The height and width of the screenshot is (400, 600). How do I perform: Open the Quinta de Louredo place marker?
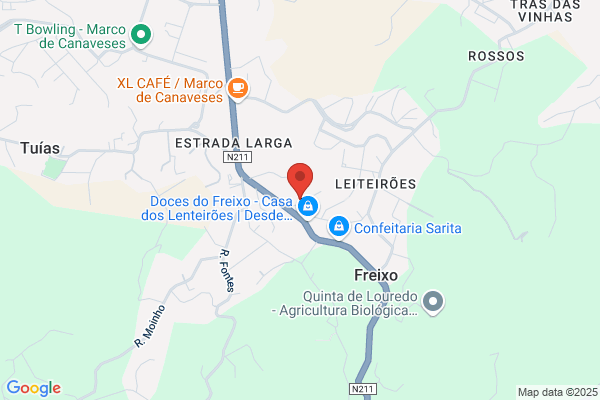tap(433, 303)
